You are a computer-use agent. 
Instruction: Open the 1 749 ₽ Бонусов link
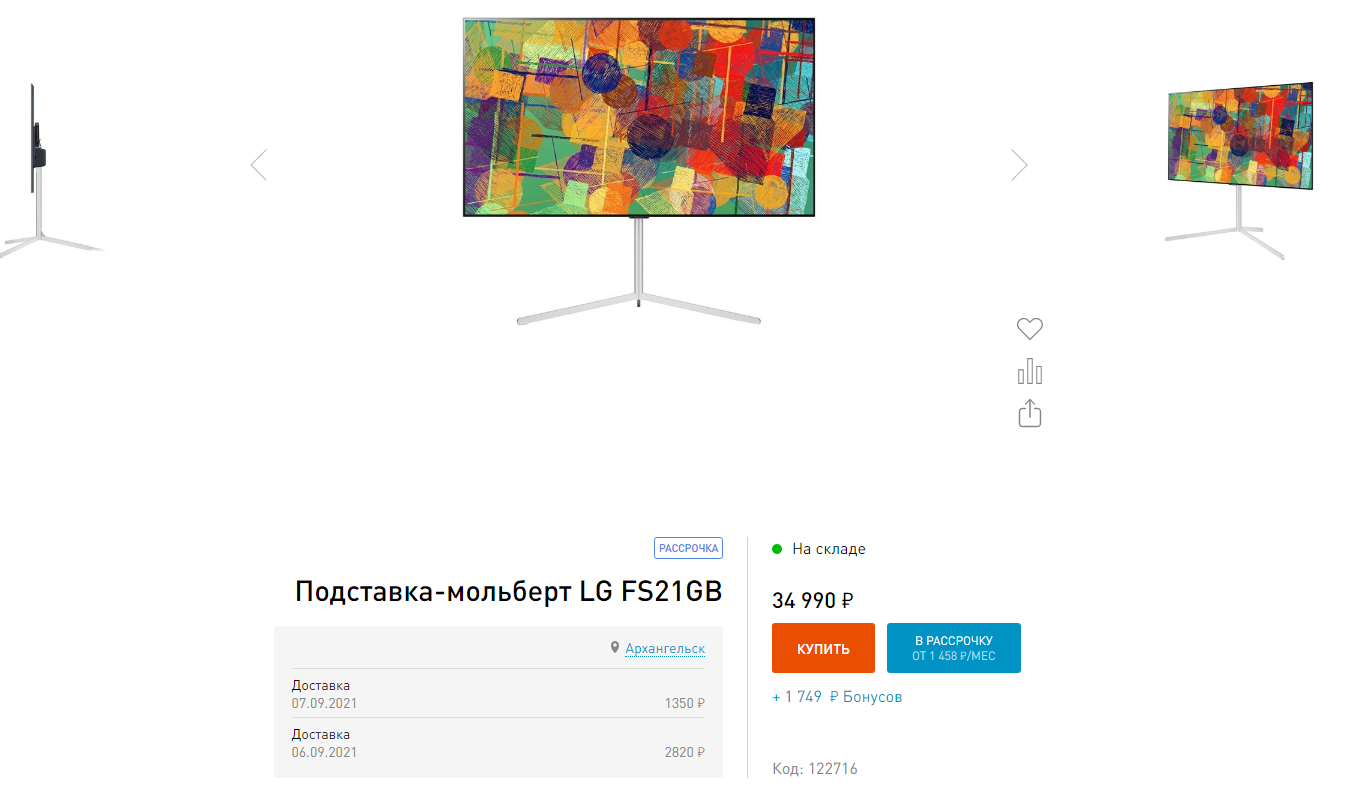tap(837, 697)
